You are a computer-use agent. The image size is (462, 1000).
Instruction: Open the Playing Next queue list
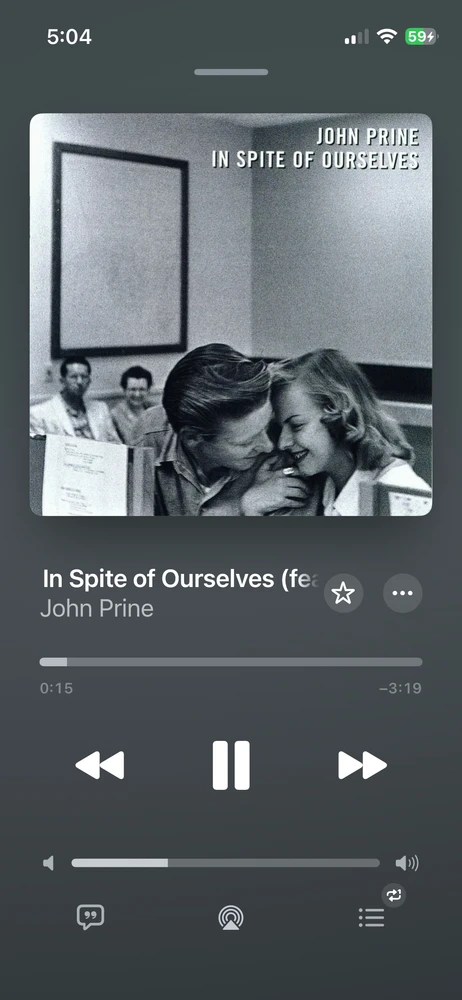tap(371, 918)
